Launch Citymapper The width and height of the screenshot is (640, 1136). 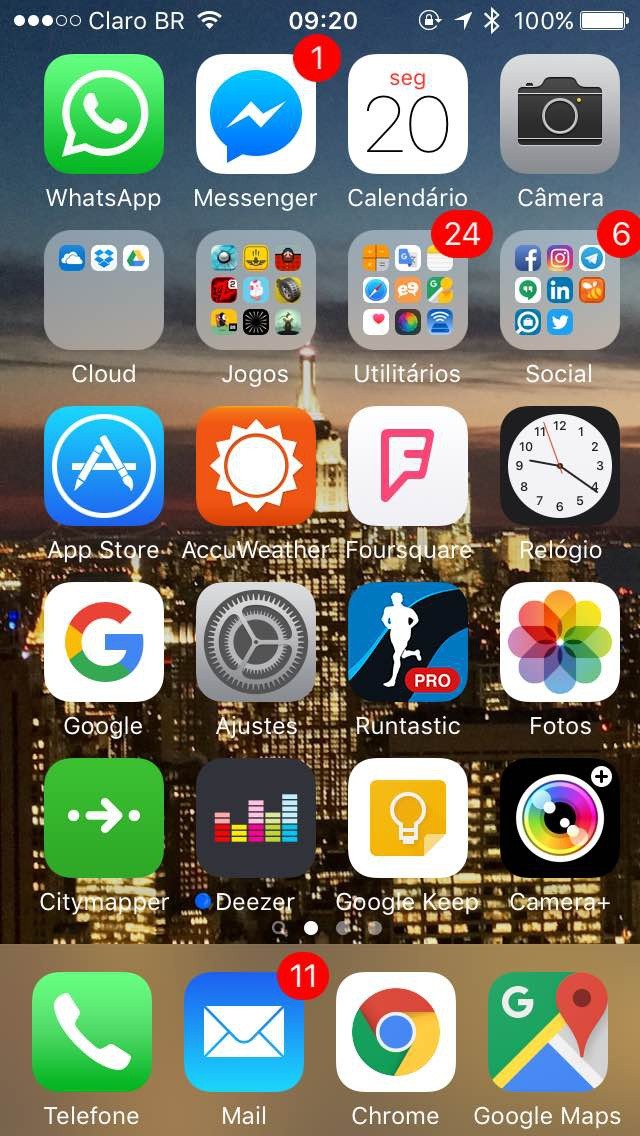point(104,818)
